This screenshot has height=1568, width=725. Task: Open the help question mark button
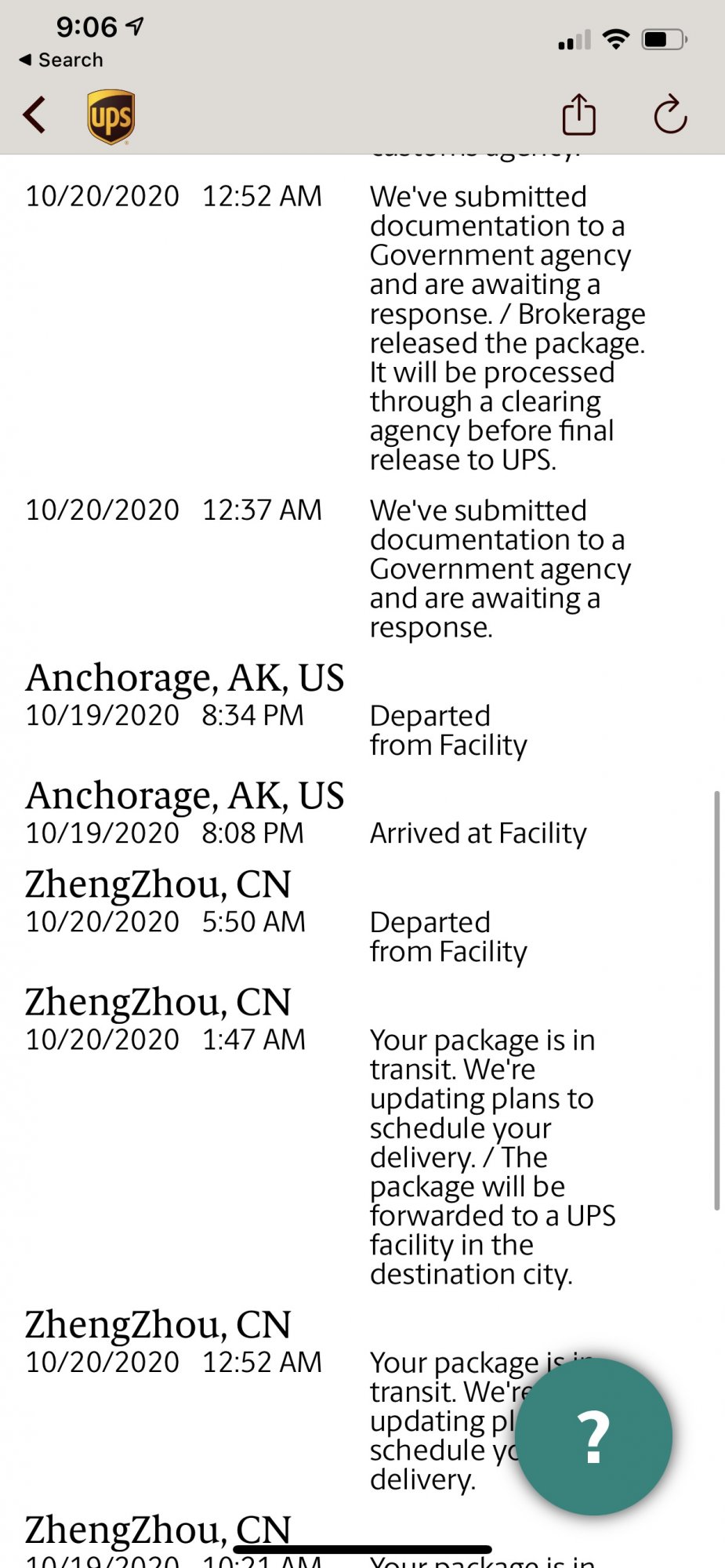(593, 1436)
